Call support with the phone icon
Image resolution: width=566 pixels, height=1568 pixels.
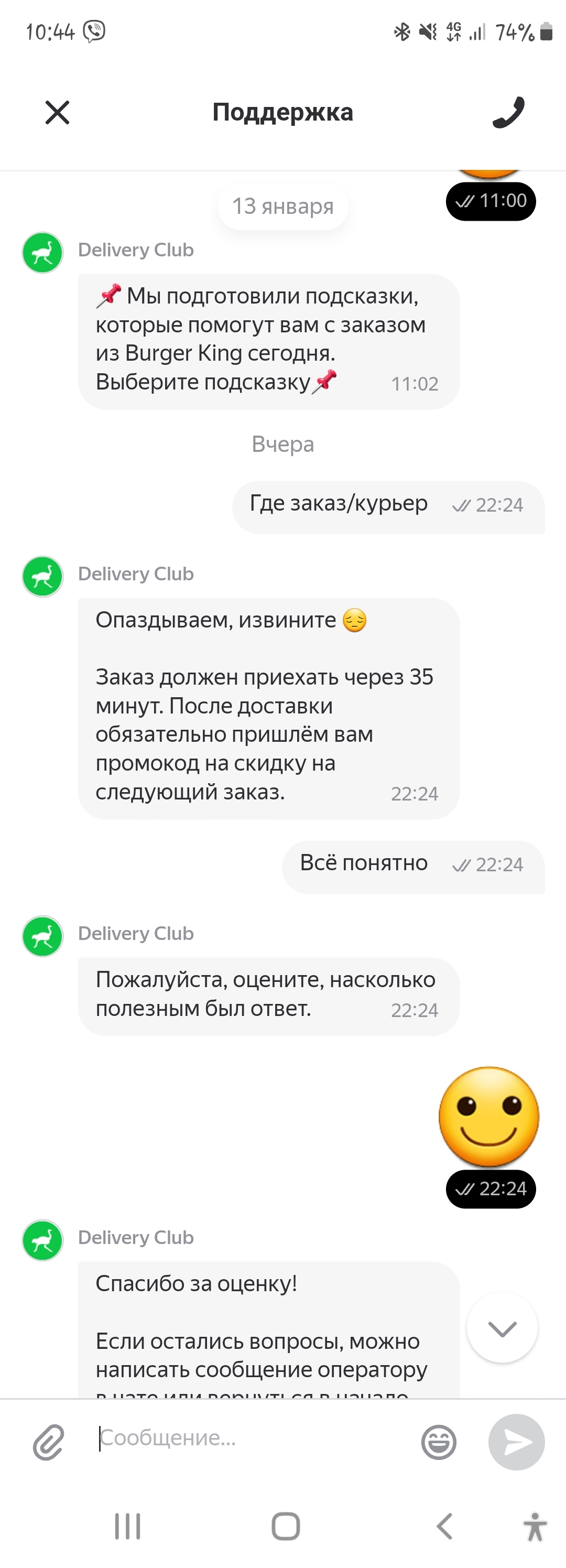[508, 113]
